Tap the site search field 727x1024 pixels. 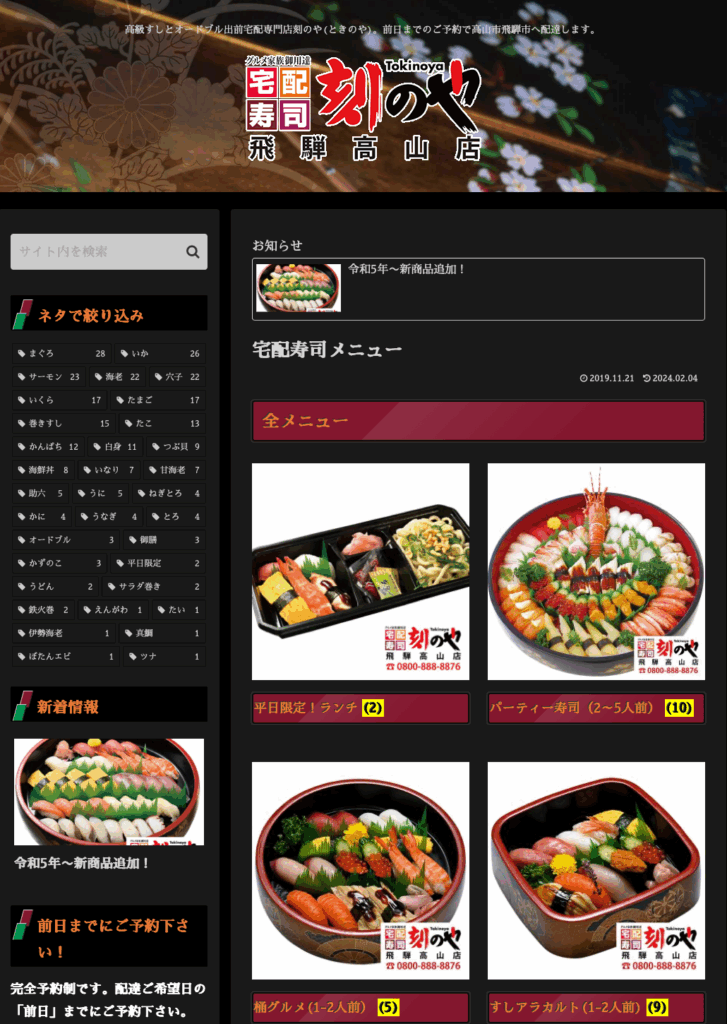pyautogui.click(x=95, y=252)
